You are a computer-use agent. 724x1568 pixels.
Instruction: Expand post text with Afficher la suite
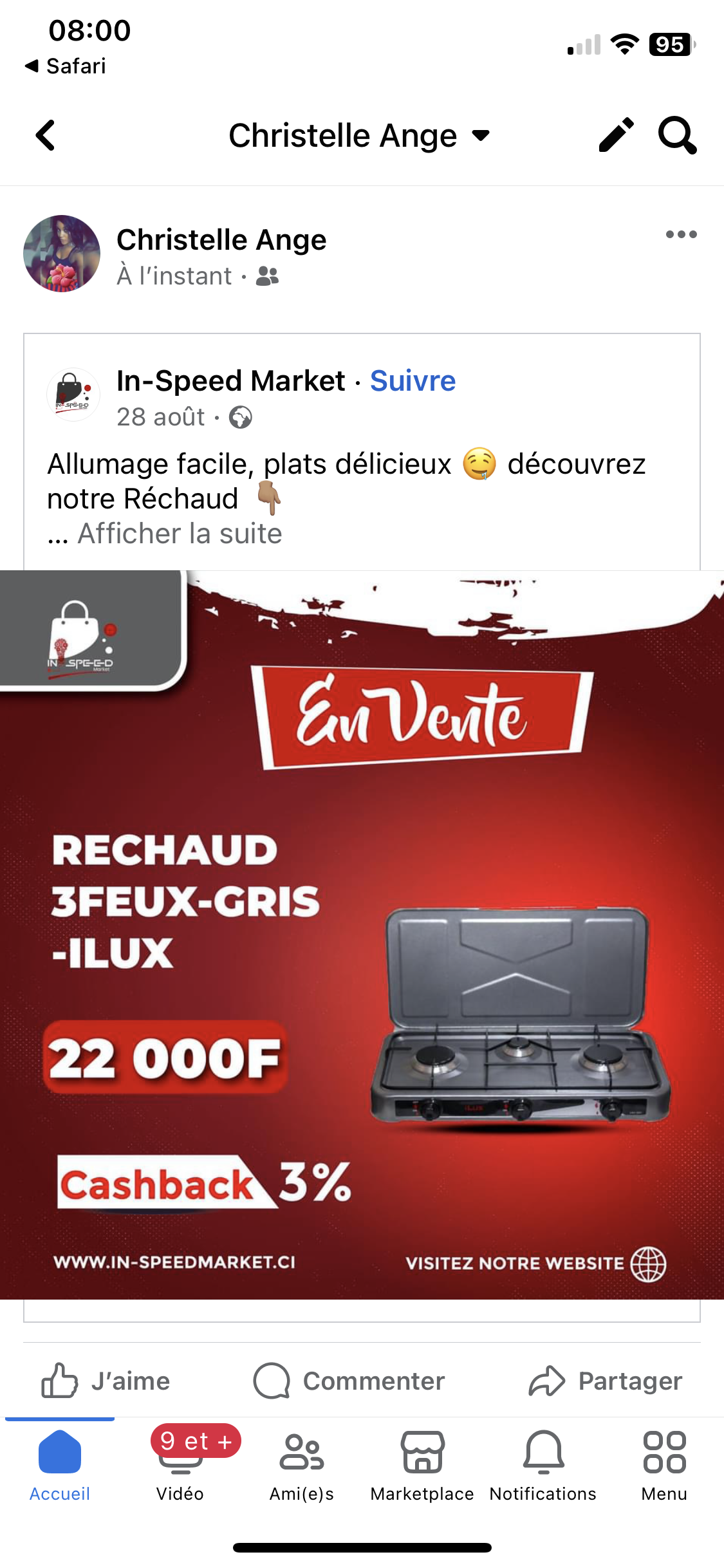point(180,534)
